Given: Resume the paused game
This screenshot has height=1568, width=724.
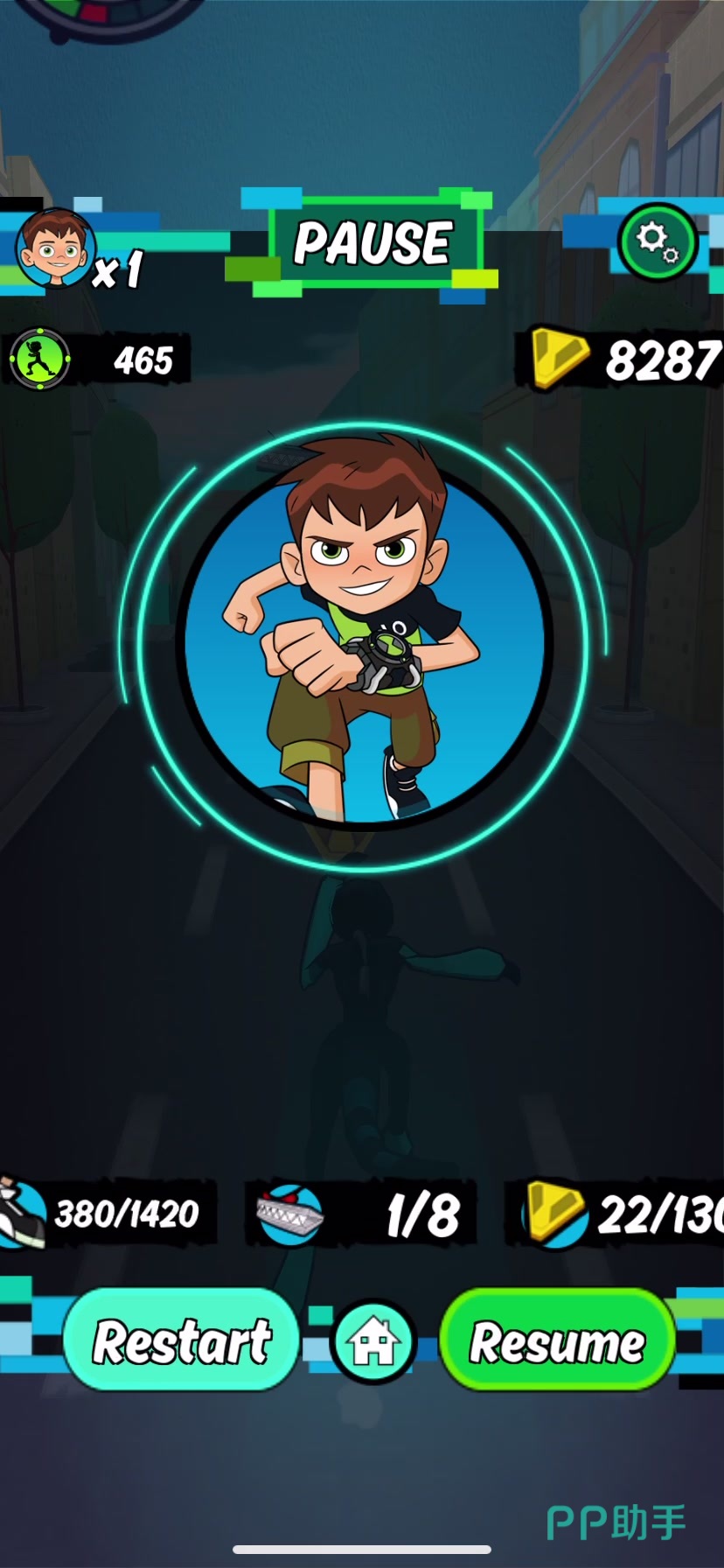Looking at the screenshot, I should [x=558, y=1340].
